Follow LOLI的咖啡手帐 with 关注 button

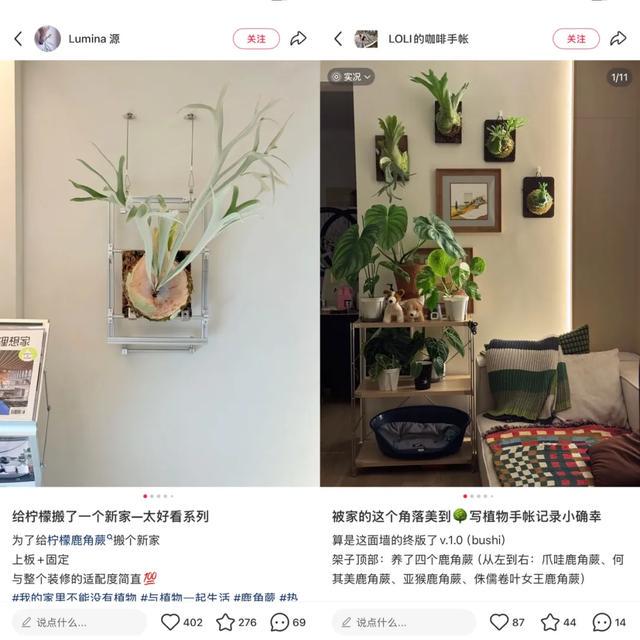pyautogui.click(x=576, y=39)
